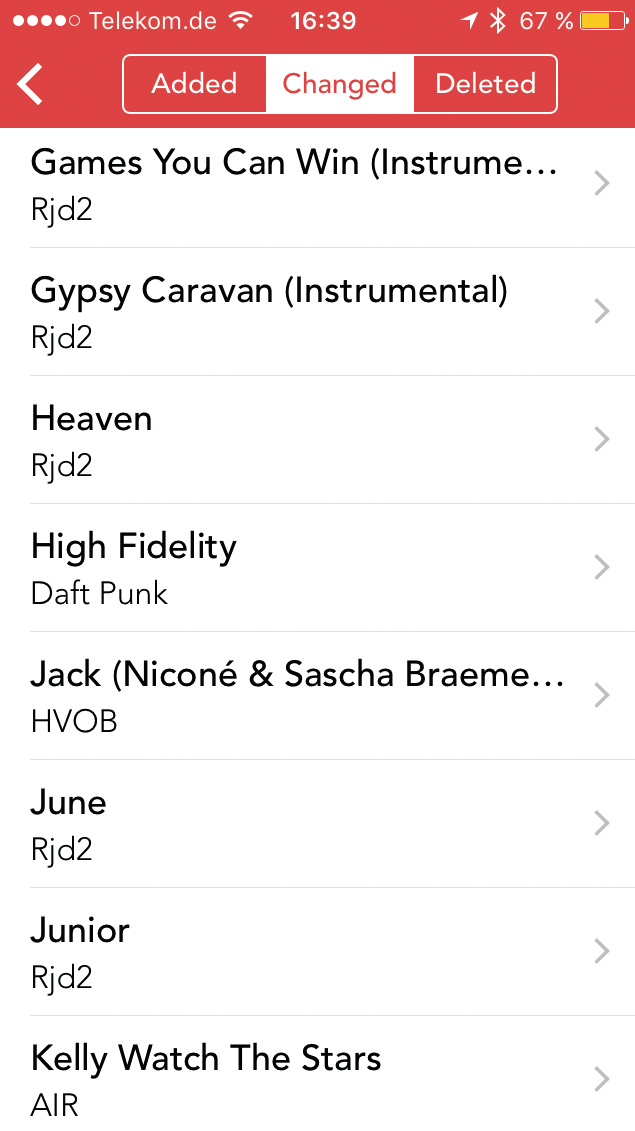Show the Deleted songs segment
635x1131 pixels.
[x=485, y=84]
